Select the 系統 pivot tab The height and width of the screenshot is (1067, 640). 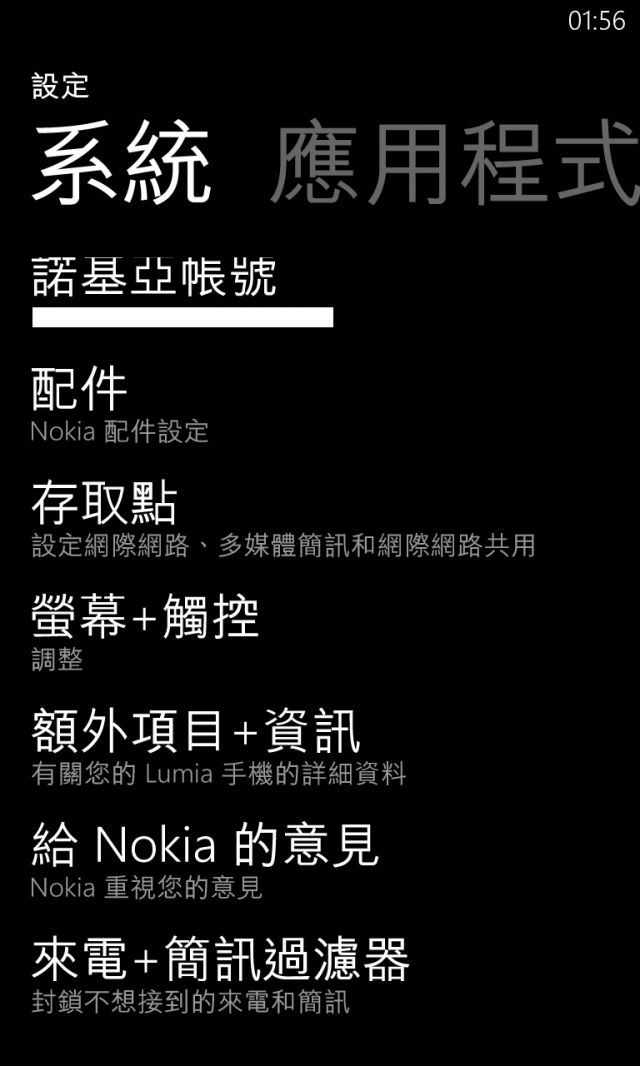pos(122,164)
